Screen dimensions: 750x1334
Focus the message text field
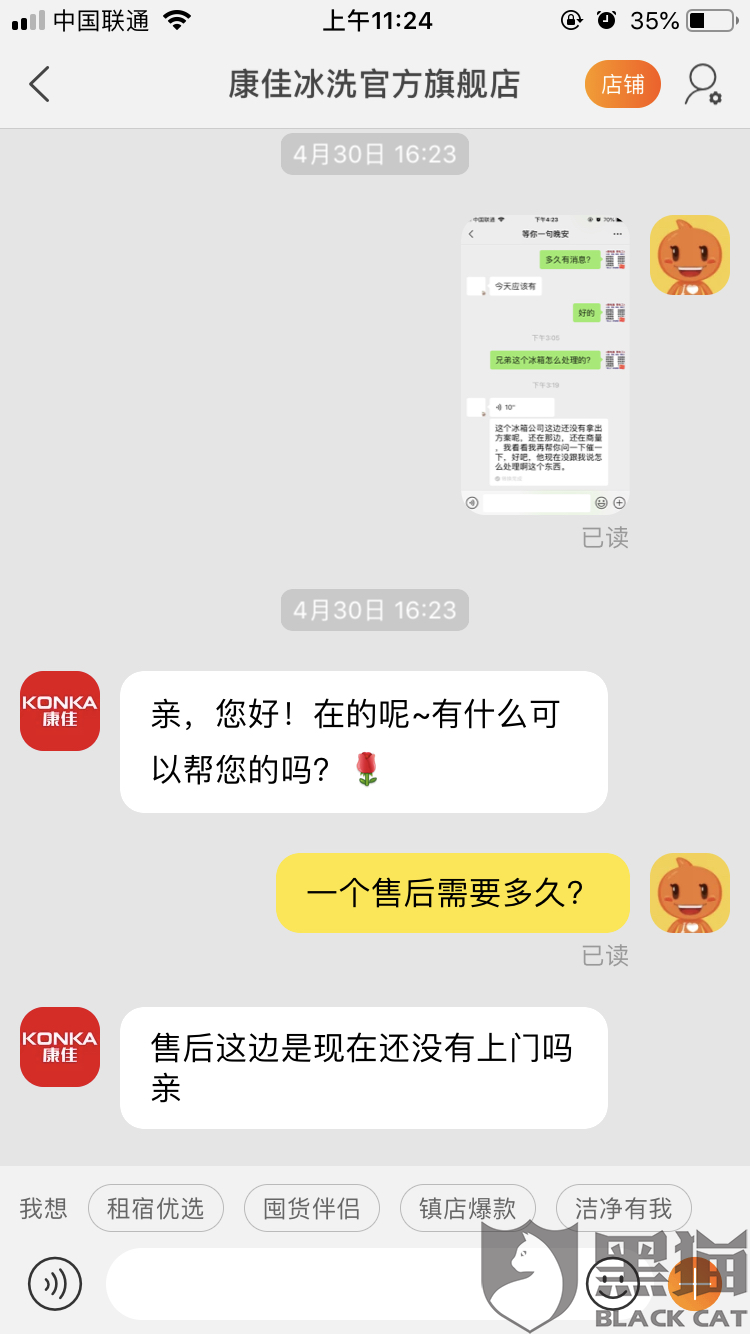tap(340, 1284)
